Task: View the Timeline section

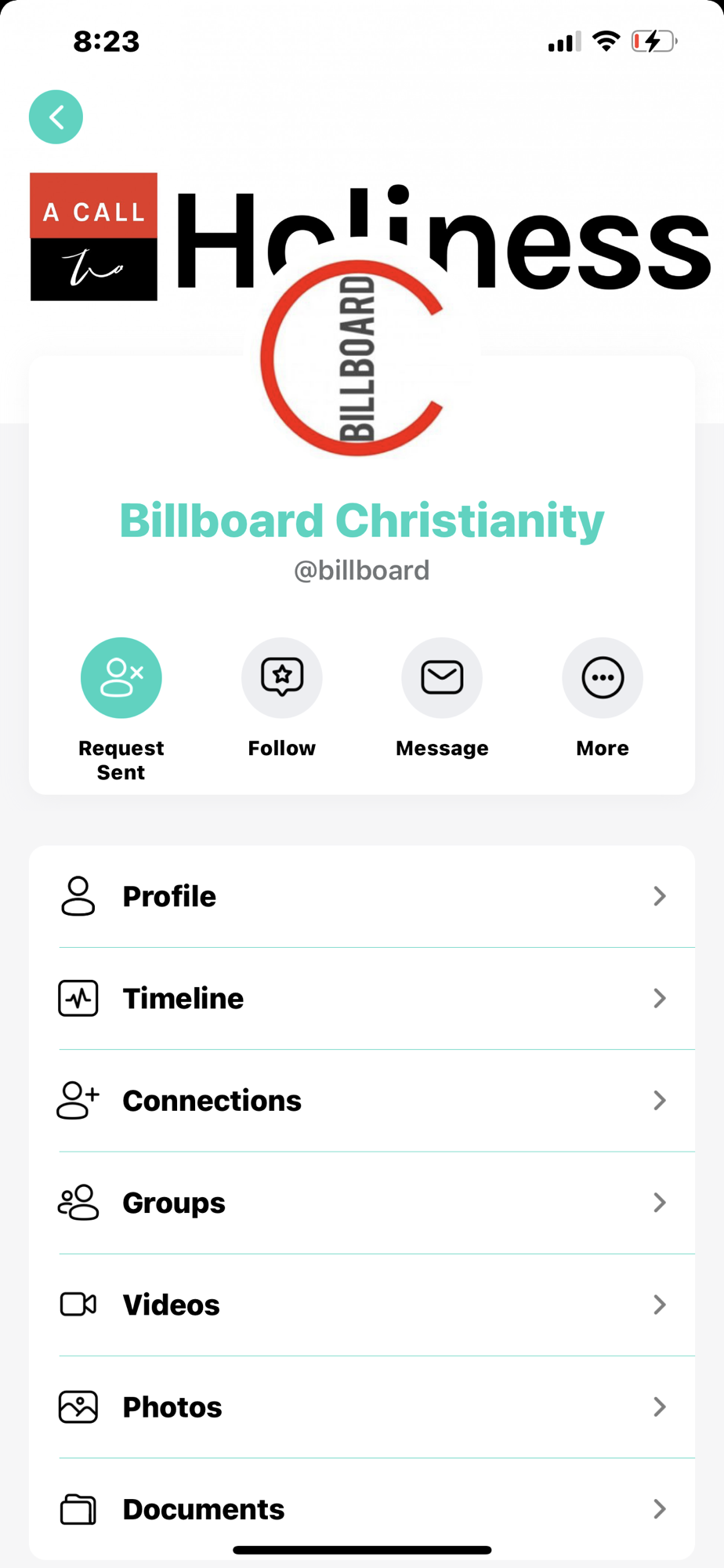Action: point(362,998)
